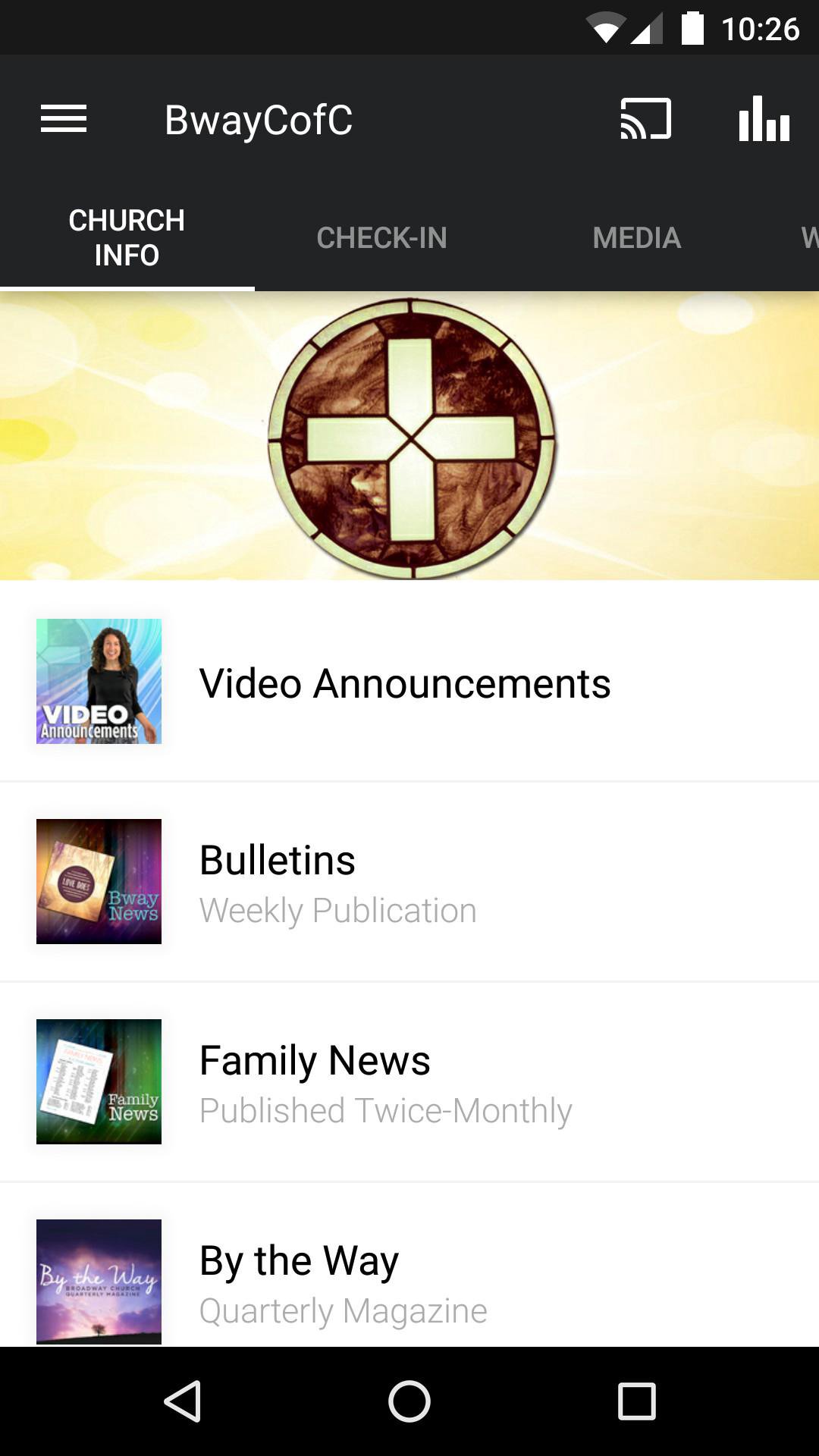Open Video Announcements
Screen dimensions: 819x1456
coord(405,682)
